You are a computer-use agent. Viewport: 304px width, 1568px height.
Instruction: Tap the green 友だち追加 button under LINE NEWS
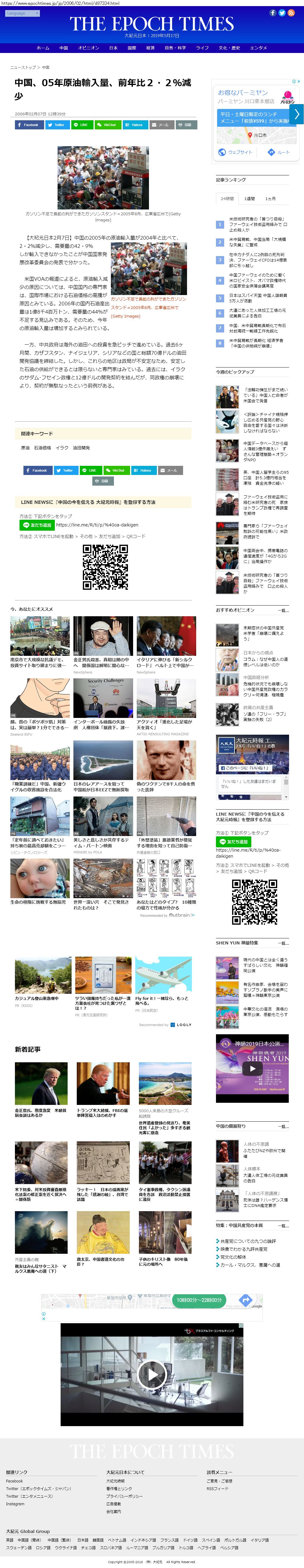(37, 525)
